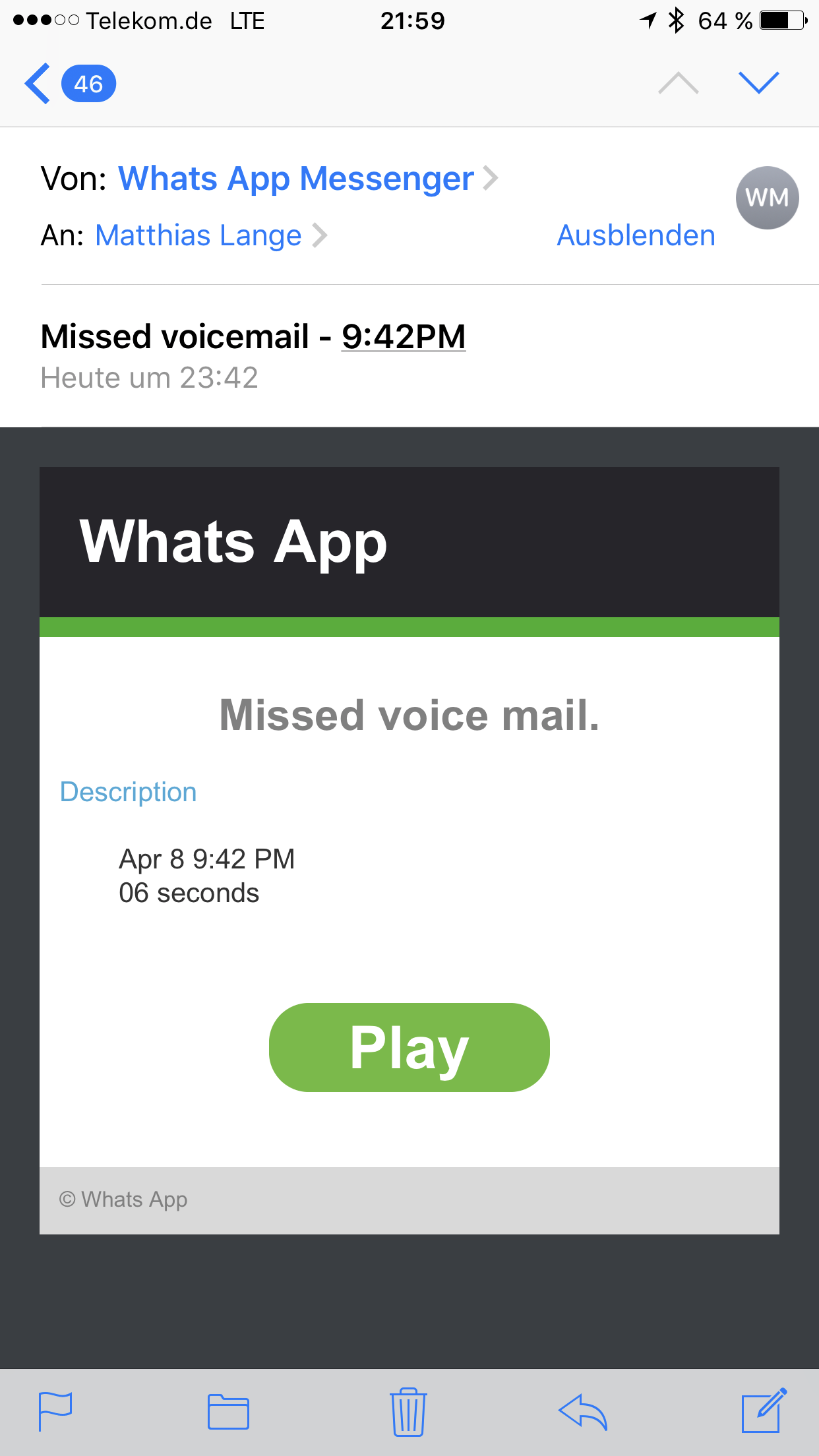Reply to this email
The image size is (819, 1456).
[x=582, y=1412]
